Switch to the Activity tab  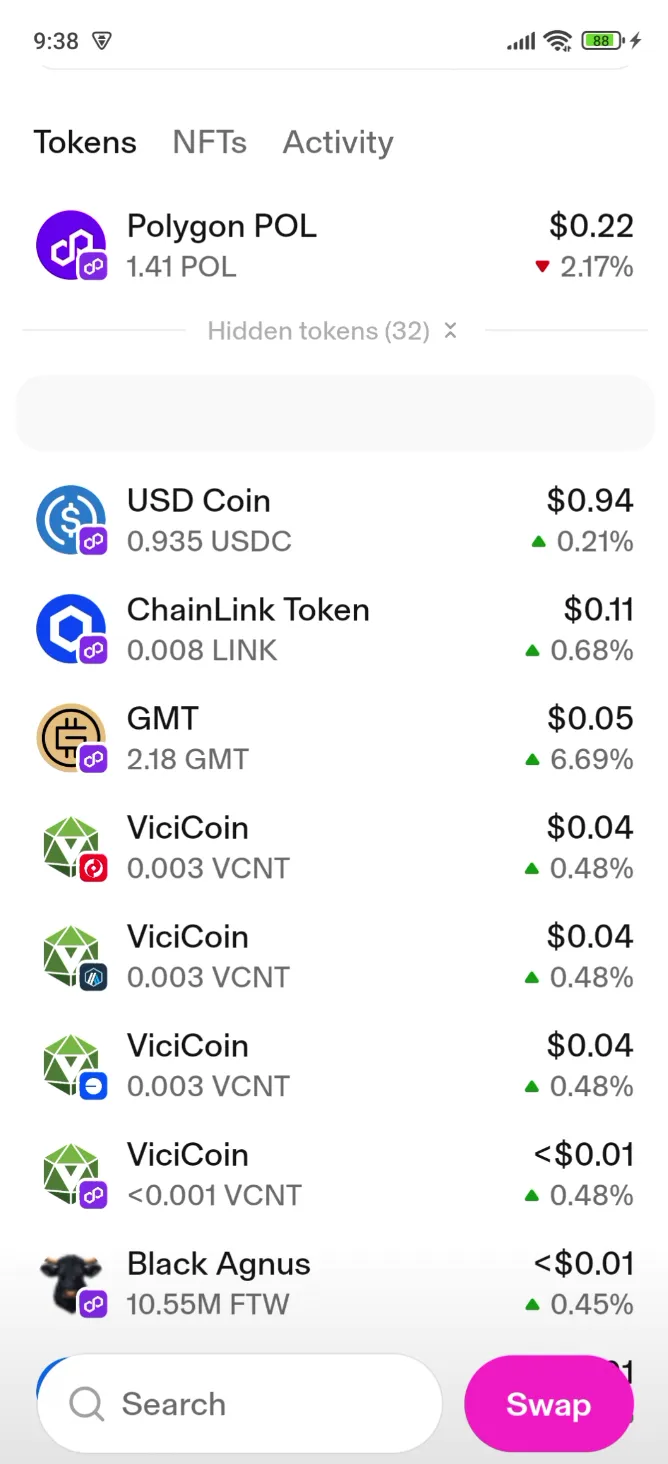pyautogui.click(x=338, y=142)
